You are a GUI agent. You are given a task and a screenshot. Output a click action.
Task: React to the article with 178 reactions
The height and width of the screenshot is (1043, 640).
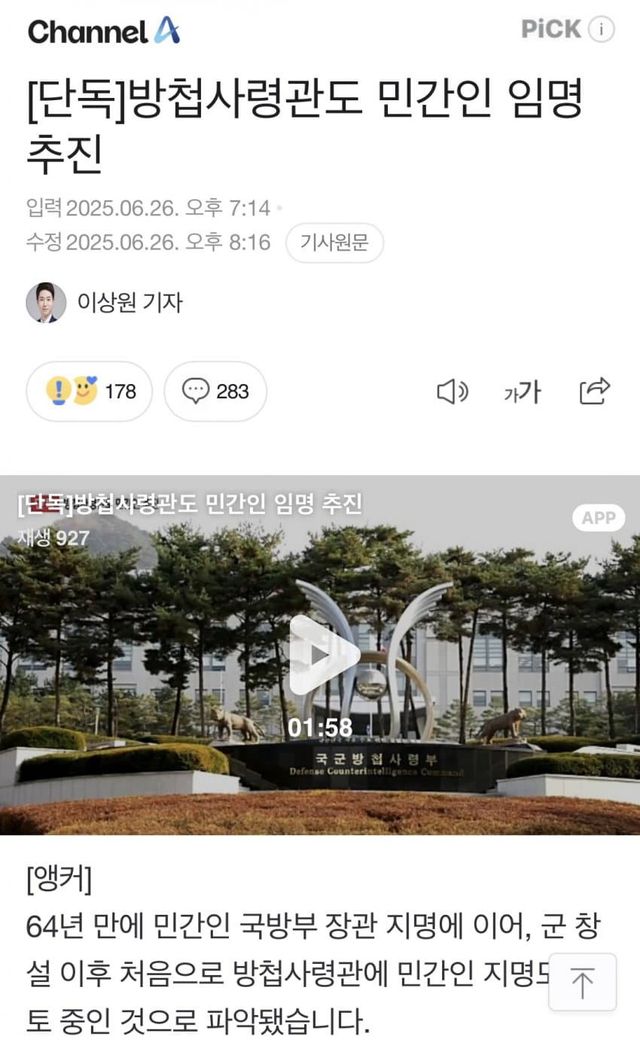point(90,391)
